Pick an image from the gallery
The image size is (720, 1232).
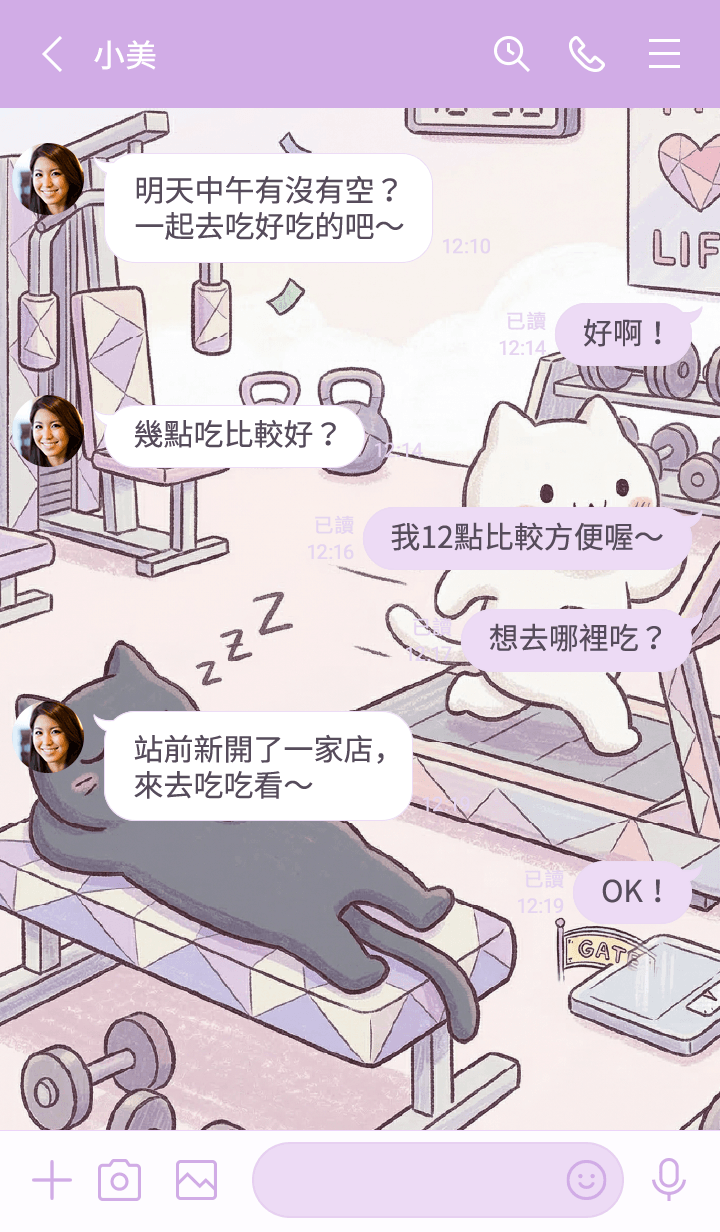click(x=196, y=1181)
